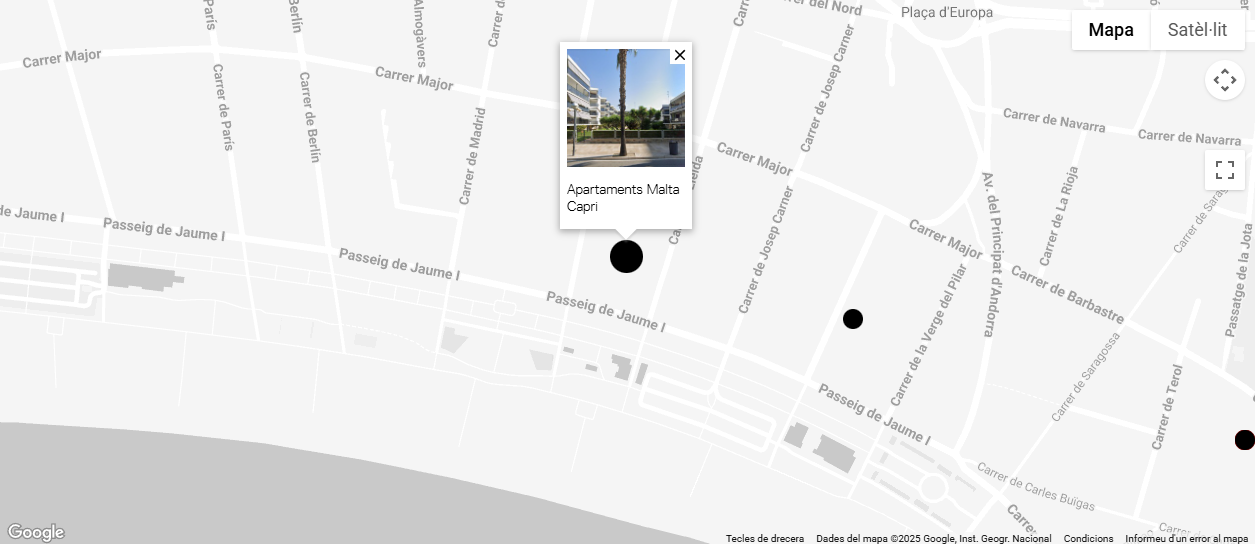
Task: Open Tecles de drecera shortcuts
Action: pyautogui.click(x=765, y=539)
